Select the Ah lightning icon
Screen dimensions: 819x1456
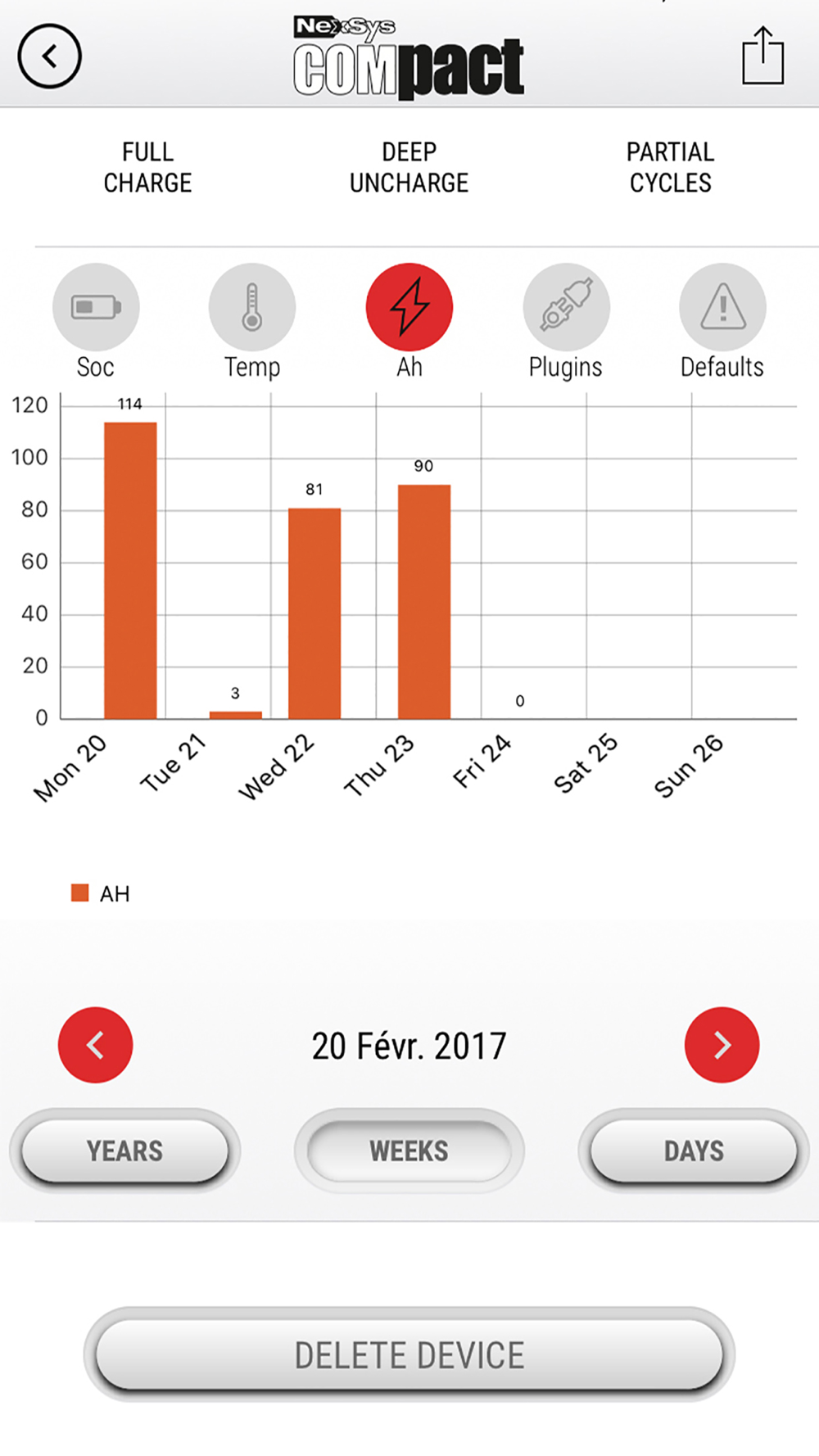(409, 308)
